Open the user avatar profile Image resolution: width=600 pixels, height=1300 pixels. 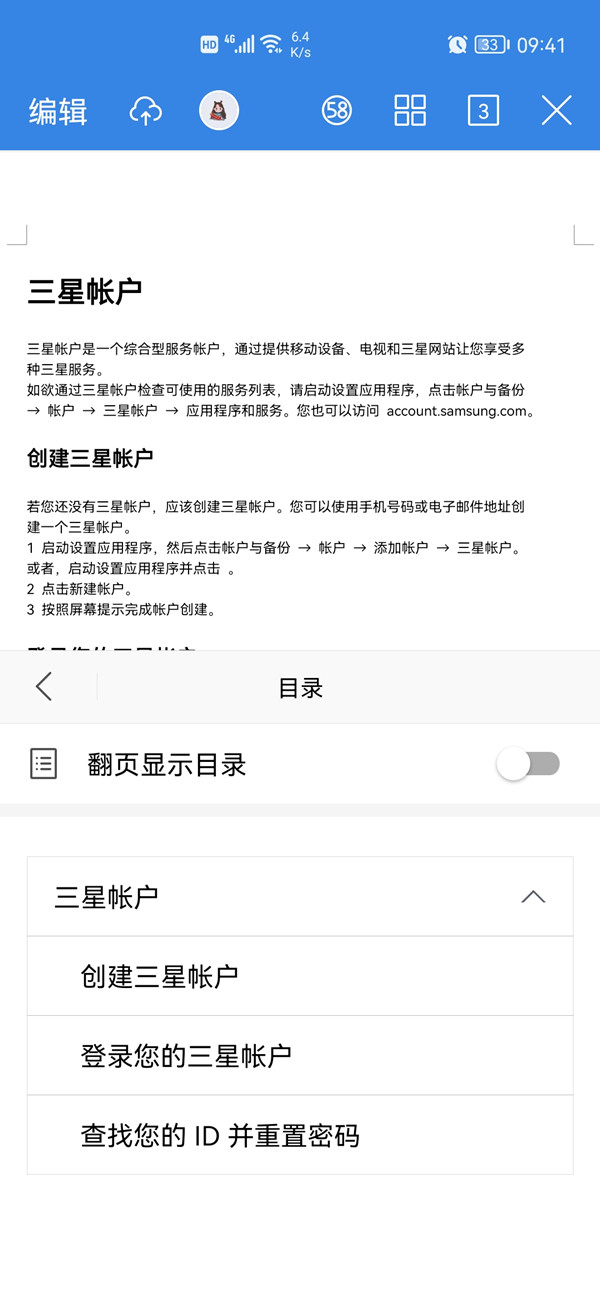click(x=218, y=110)
